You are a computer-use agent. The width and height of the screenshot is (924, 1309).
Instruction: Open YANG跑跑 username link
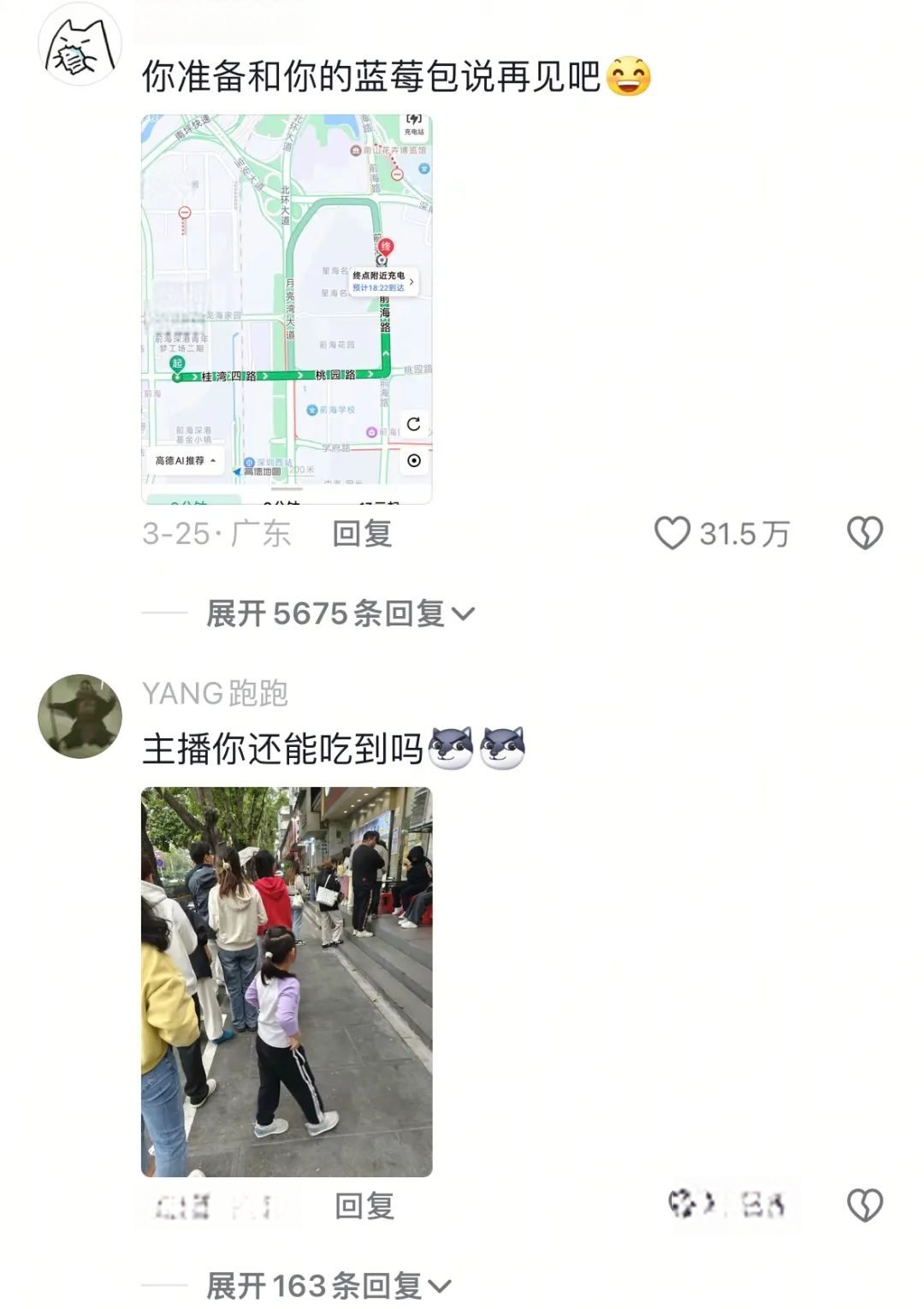(215, 693)
